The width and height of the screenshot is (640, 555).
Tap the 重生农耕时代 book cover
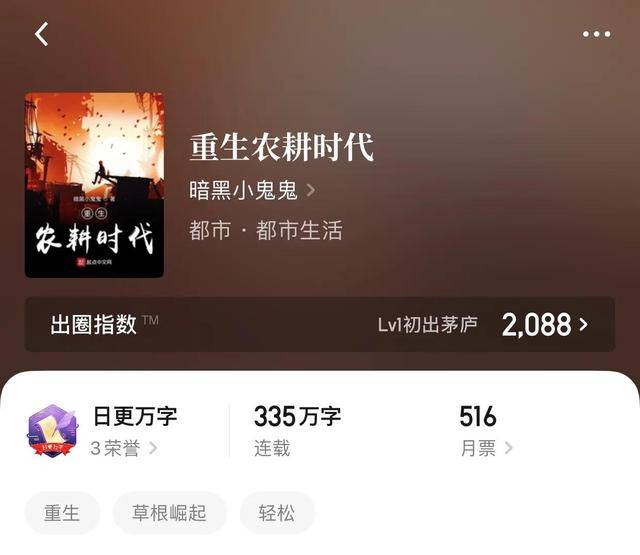(x=94, y=185)
